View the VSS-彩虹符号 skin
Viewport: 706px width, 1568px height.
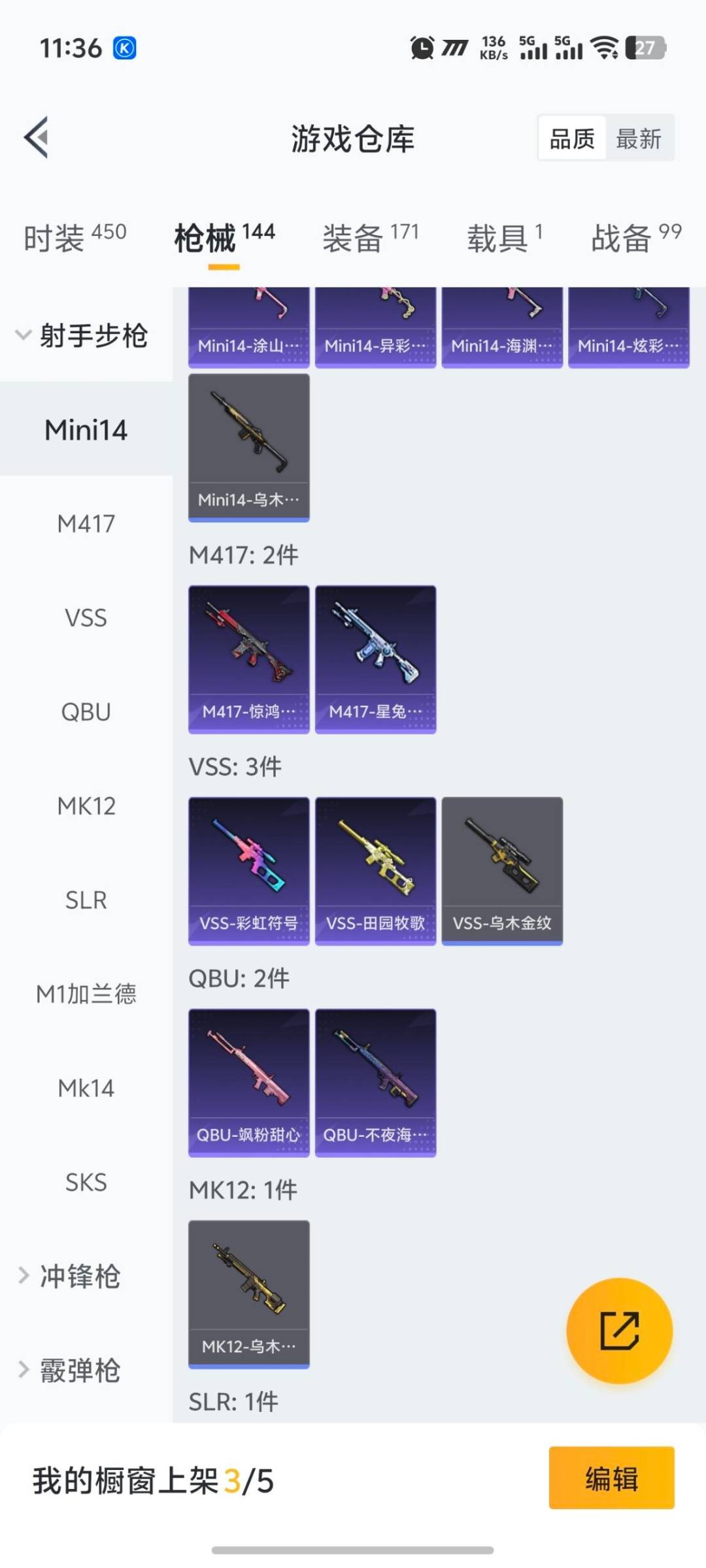coord(248,870)
